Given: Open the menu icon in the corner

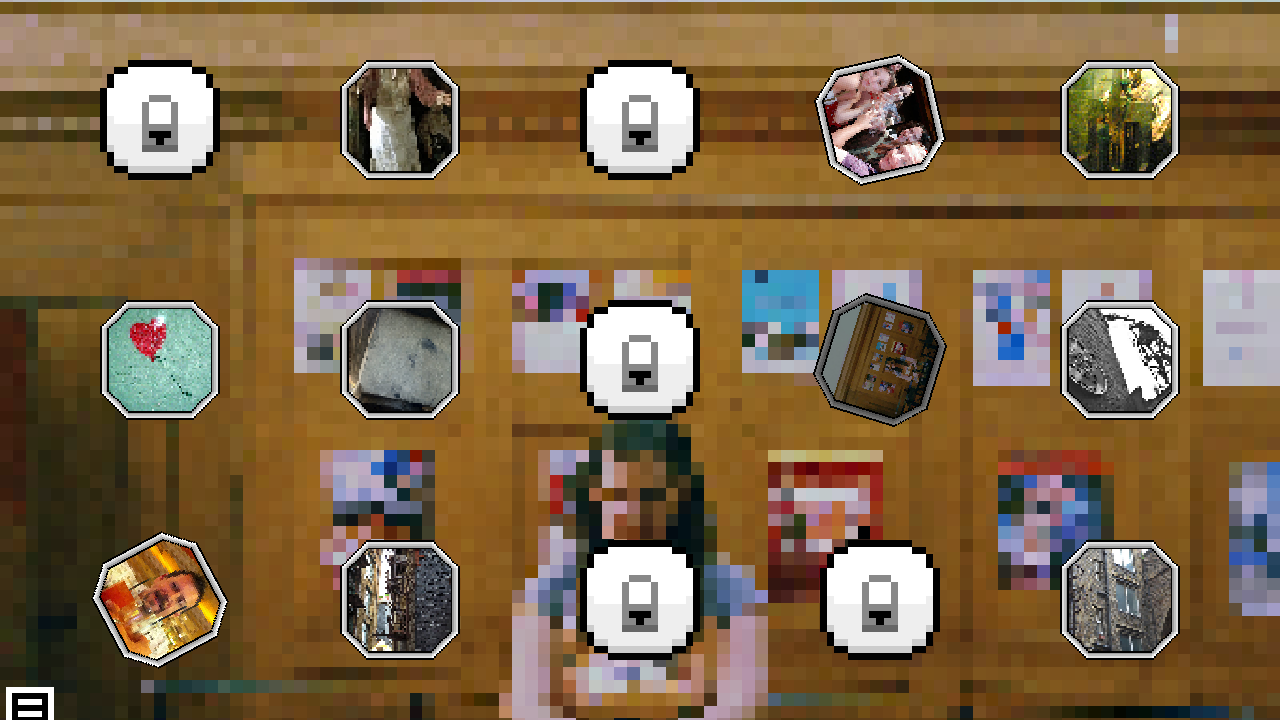Looking at the screenshot, I should 30,704.
